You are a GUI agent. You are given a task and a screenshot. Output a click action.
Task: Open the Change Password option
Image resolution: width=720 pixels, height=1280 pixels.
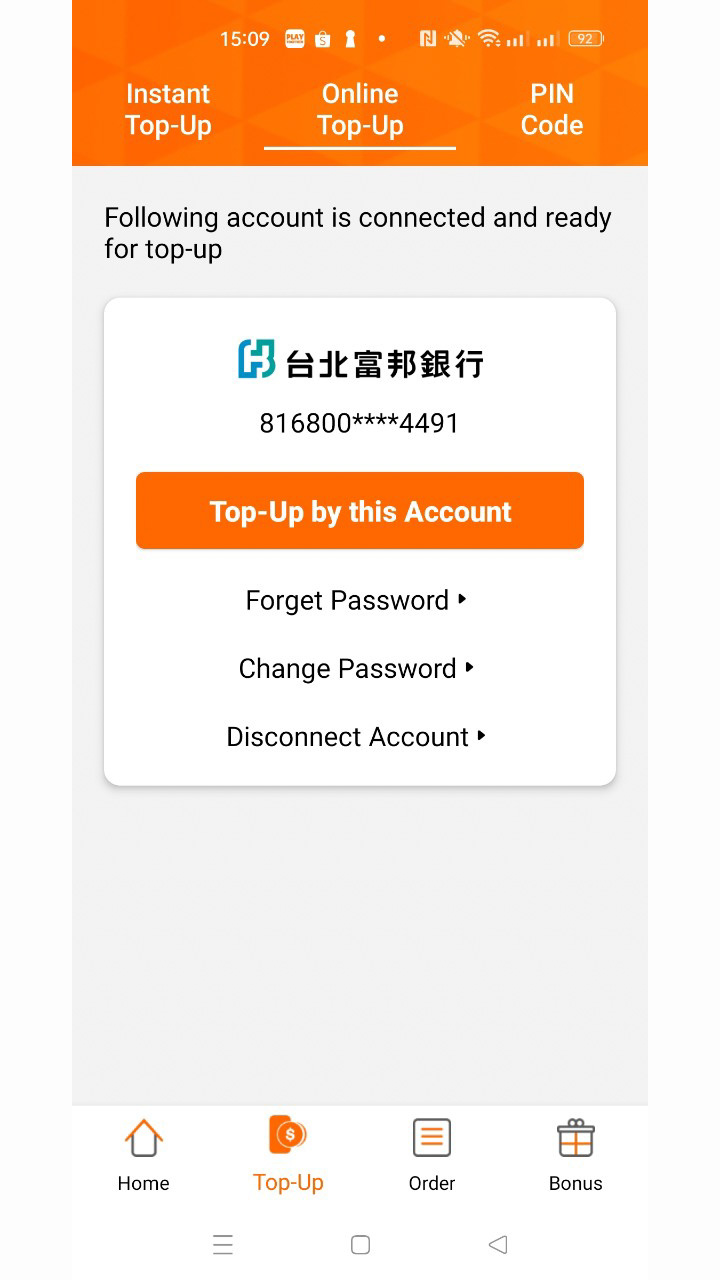coord(357,668)
